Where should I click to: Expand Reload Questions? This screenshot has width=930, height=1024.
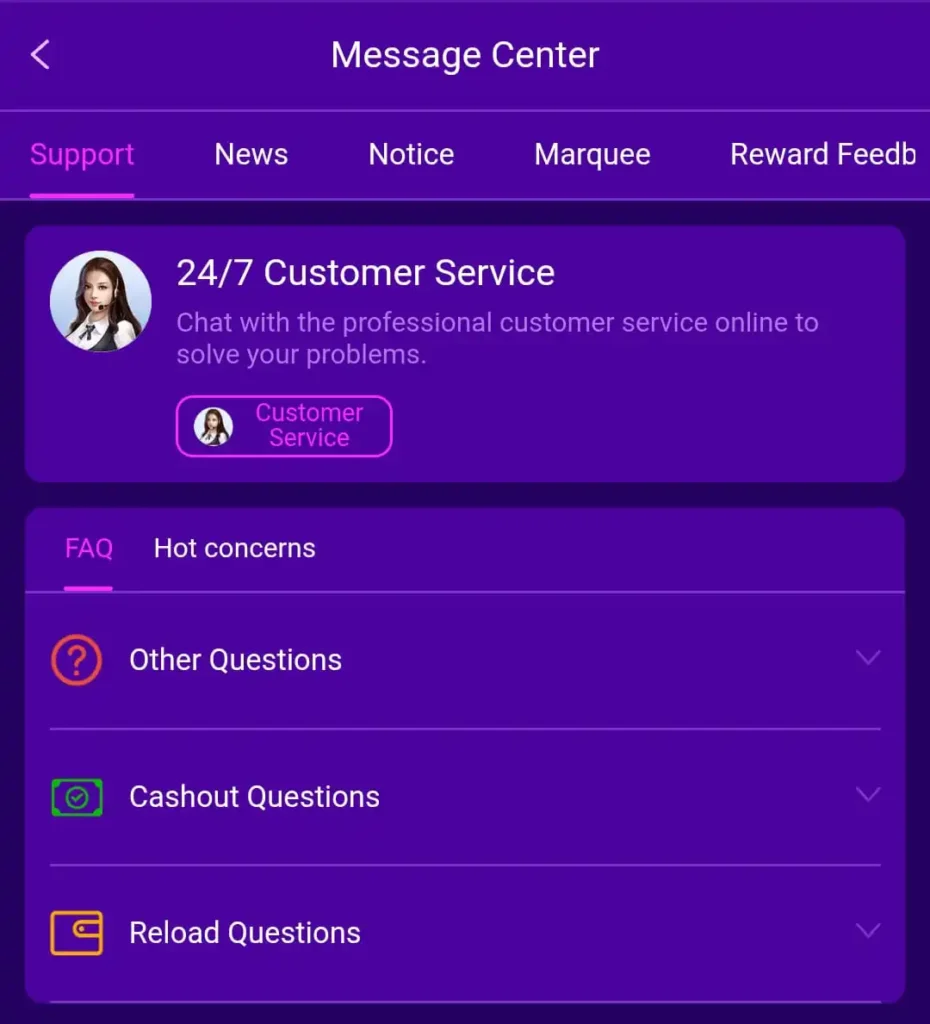coord(465,933)
